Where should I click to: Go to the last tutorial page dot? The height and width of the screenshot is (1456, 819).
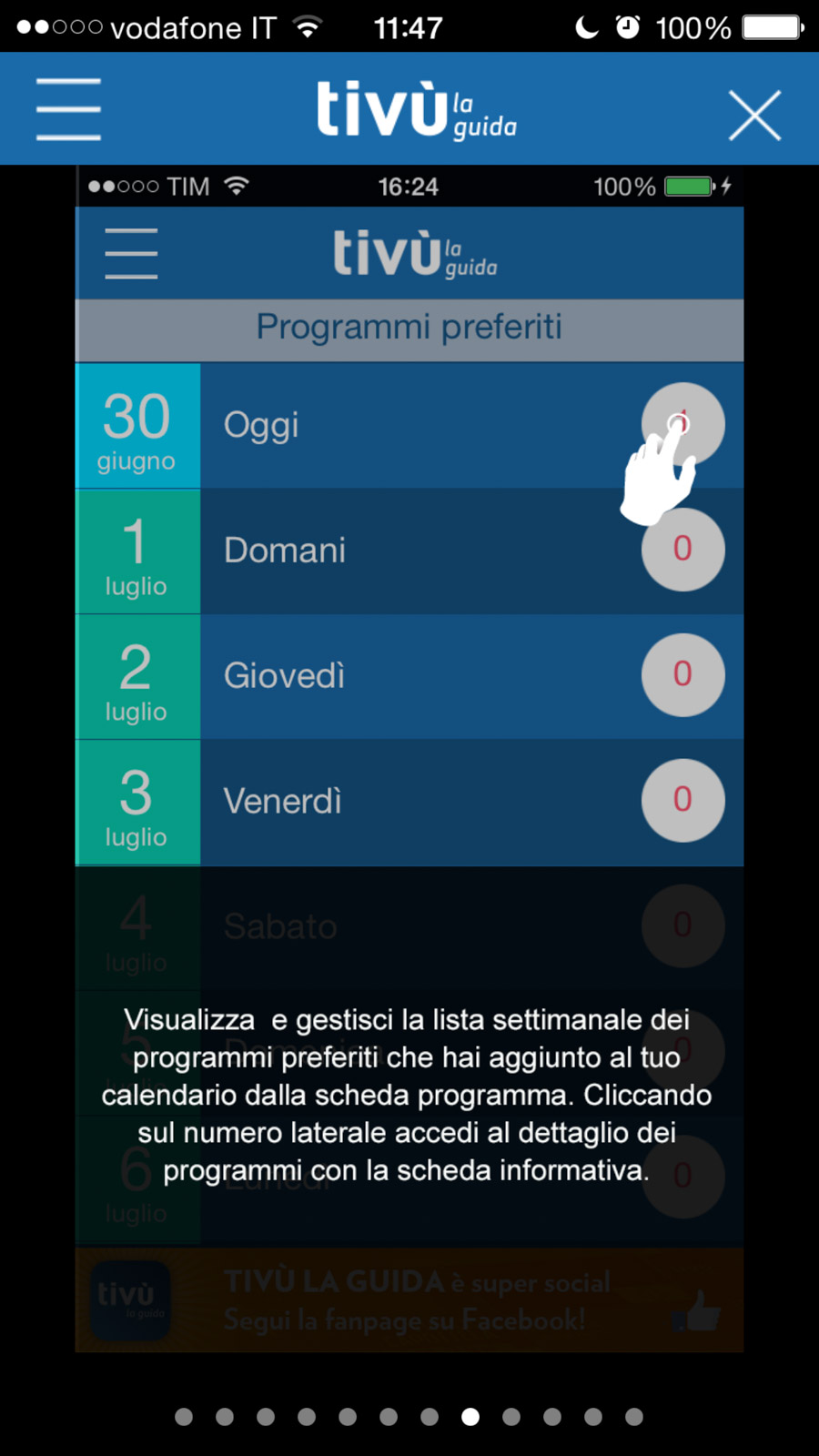tap(634, 1417)
